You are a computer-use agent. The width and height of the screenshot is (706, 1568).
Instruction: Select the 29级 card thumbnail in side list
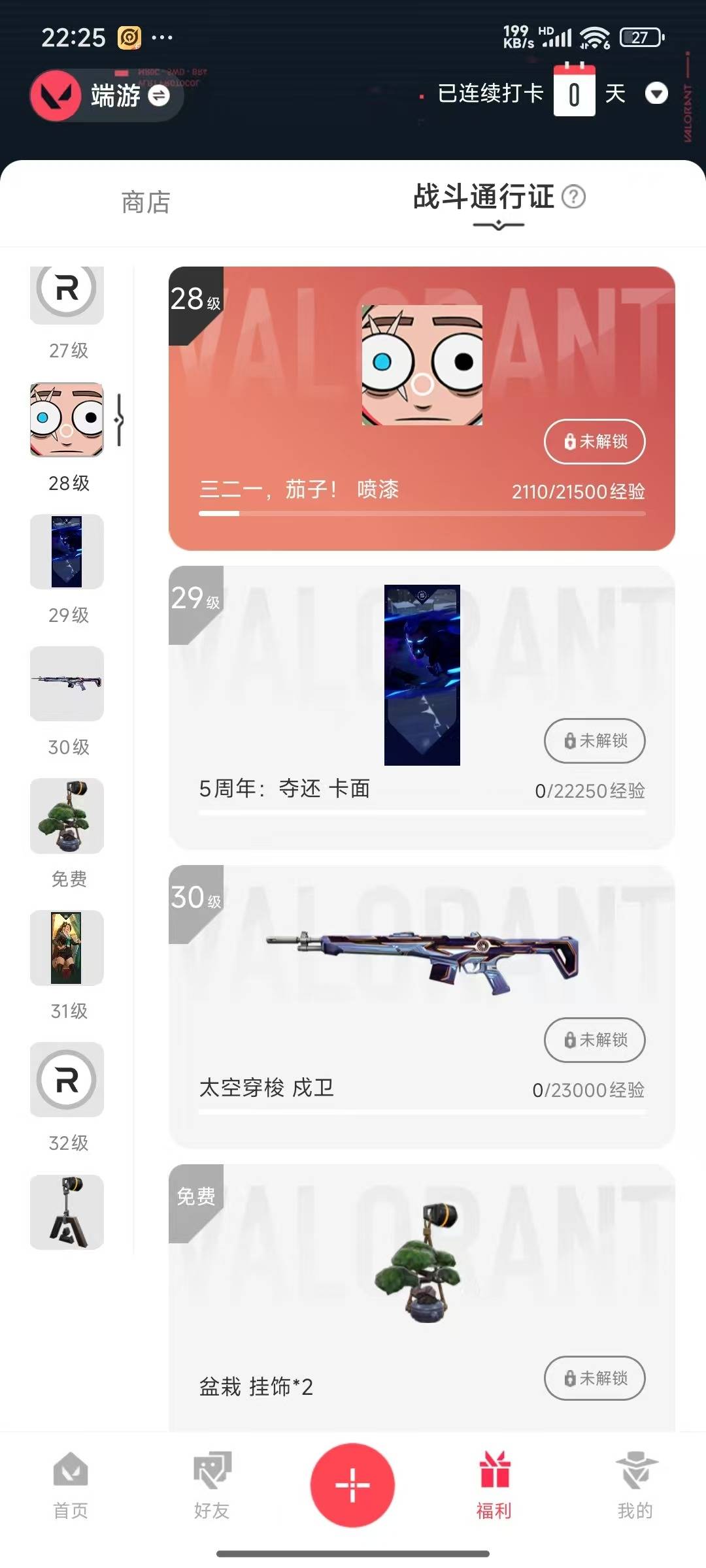pos(67,552)
